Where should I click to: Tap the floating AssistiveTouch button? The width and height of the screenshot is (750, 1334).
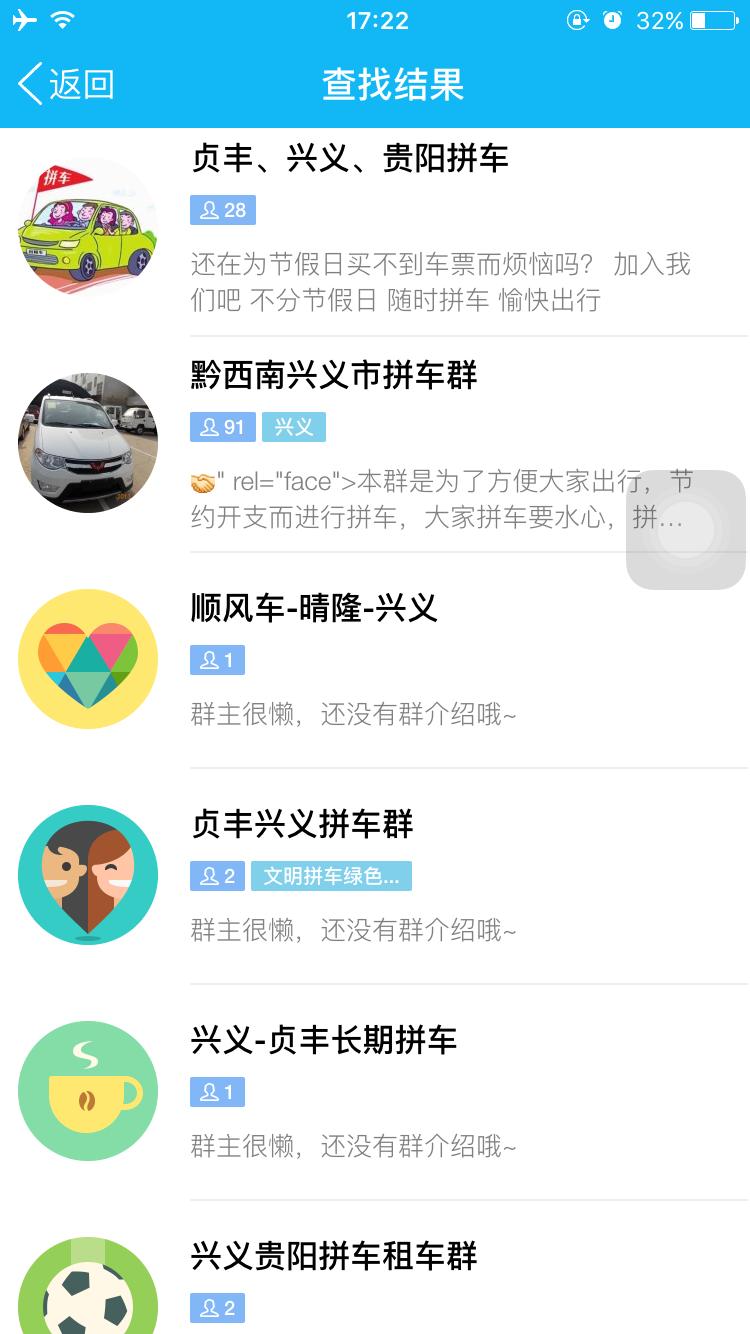[686, 530]
